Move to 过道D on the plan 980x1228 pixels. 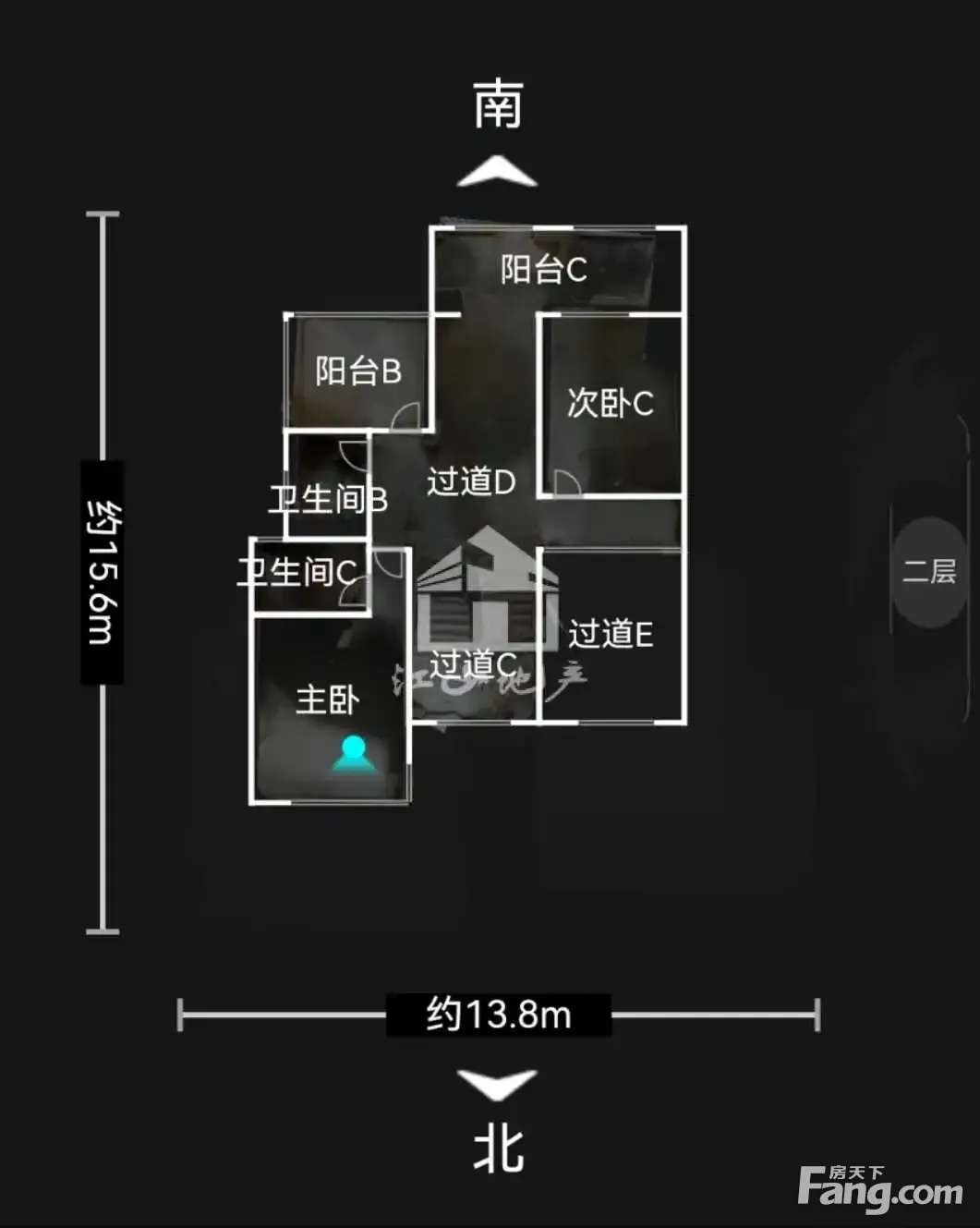[x=470, y=480]
